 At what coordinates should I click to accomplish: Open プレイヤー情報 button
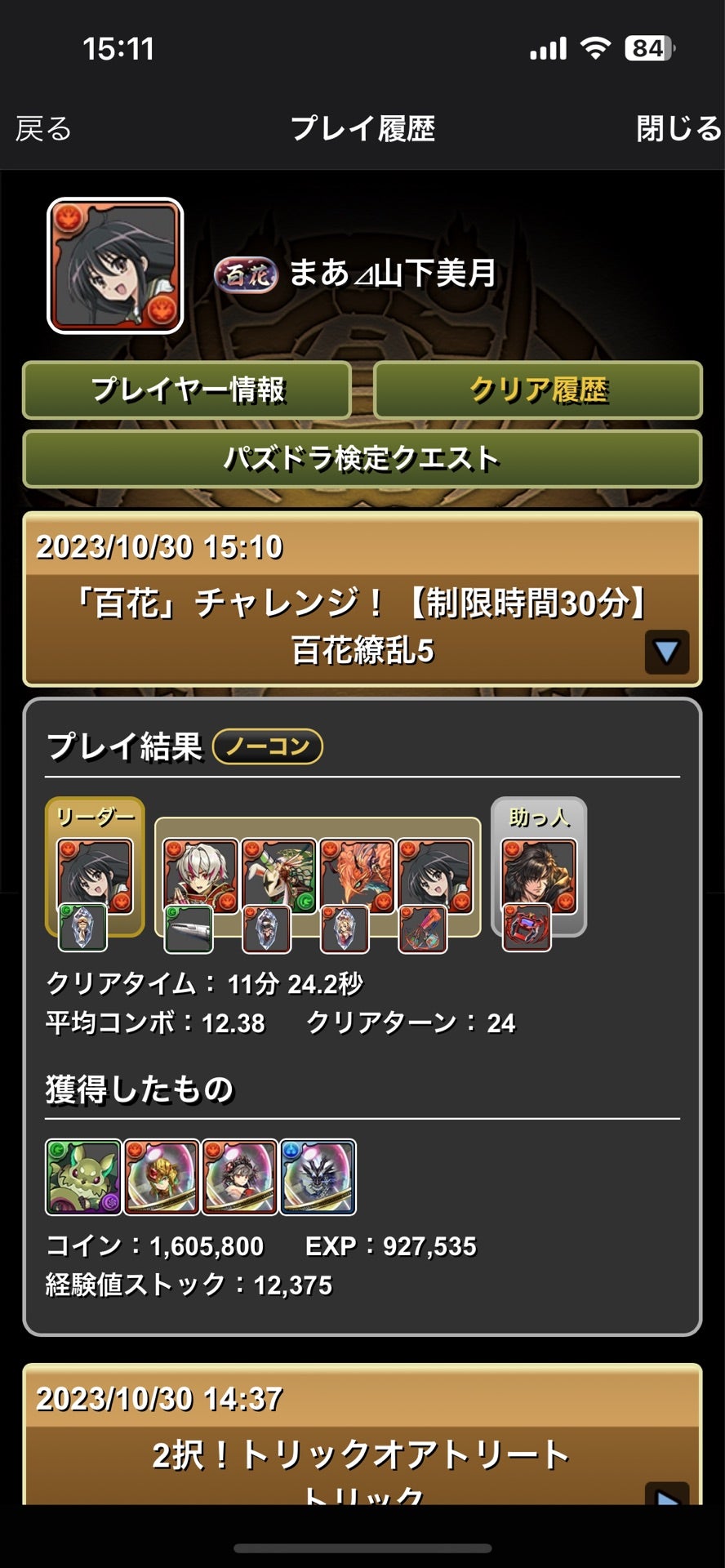(x=187, y=390)
